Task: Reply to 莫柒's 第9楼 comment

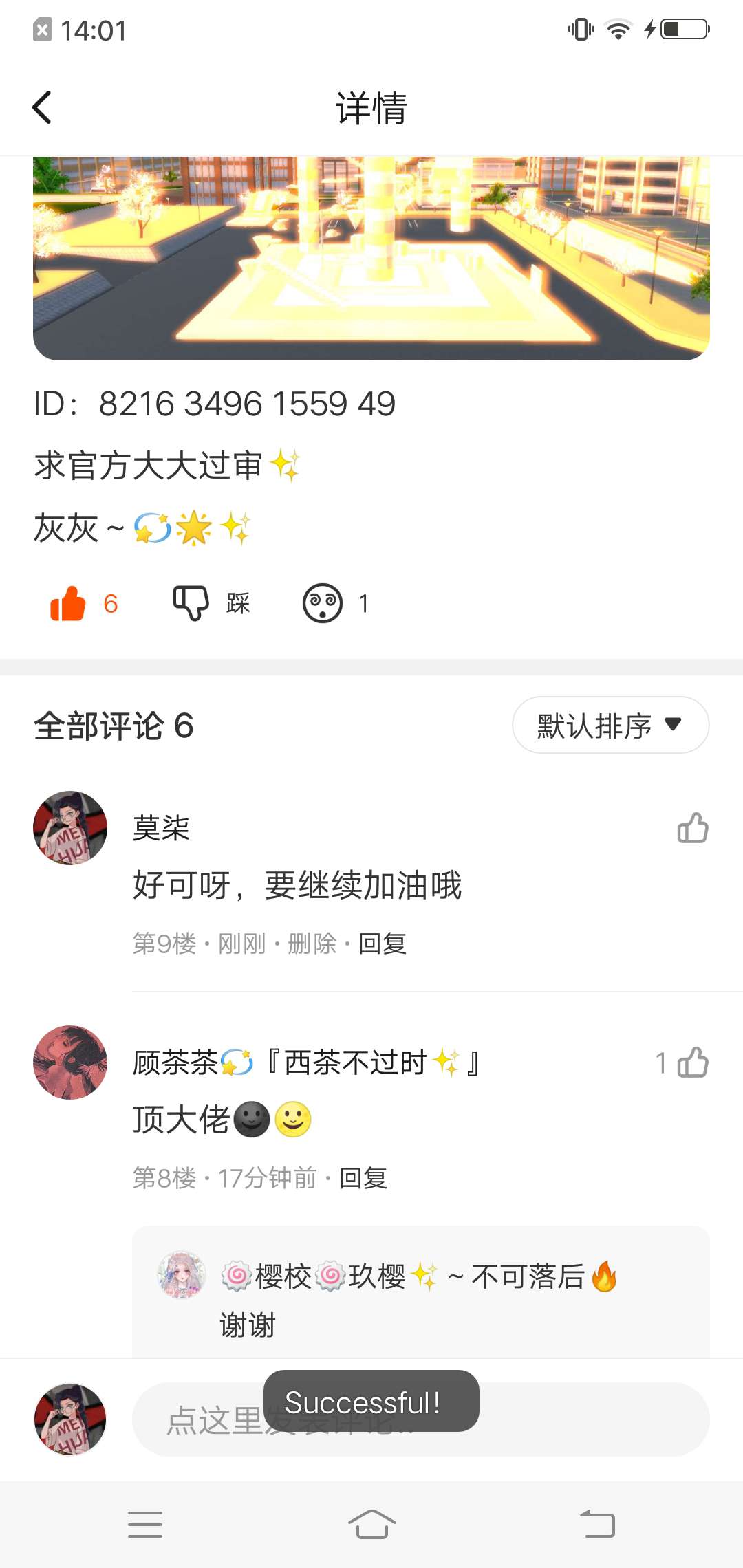Action: coord(383,944)
